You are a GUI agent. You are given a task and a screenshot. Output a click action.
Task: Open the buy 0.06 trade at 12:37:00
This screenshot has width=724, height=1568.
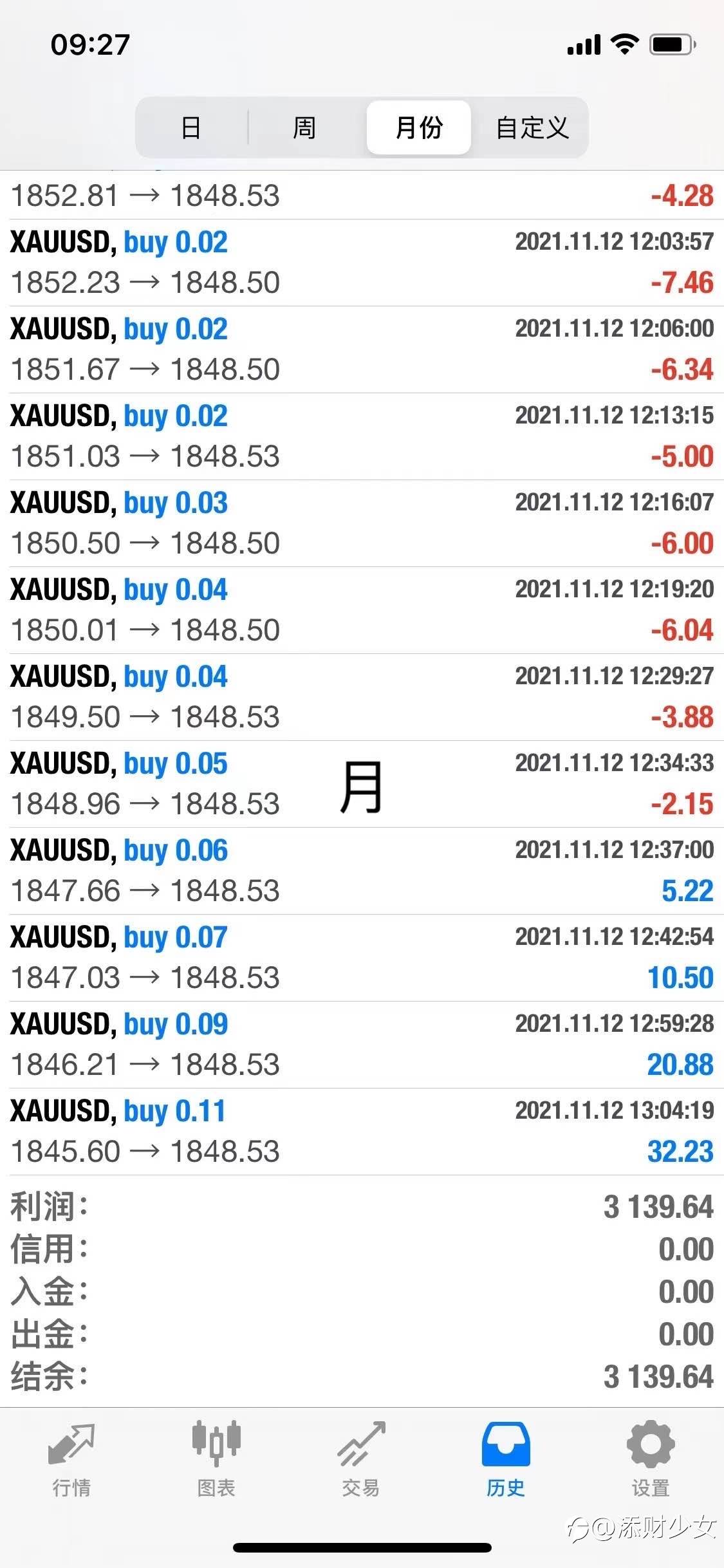coord(362,871)
